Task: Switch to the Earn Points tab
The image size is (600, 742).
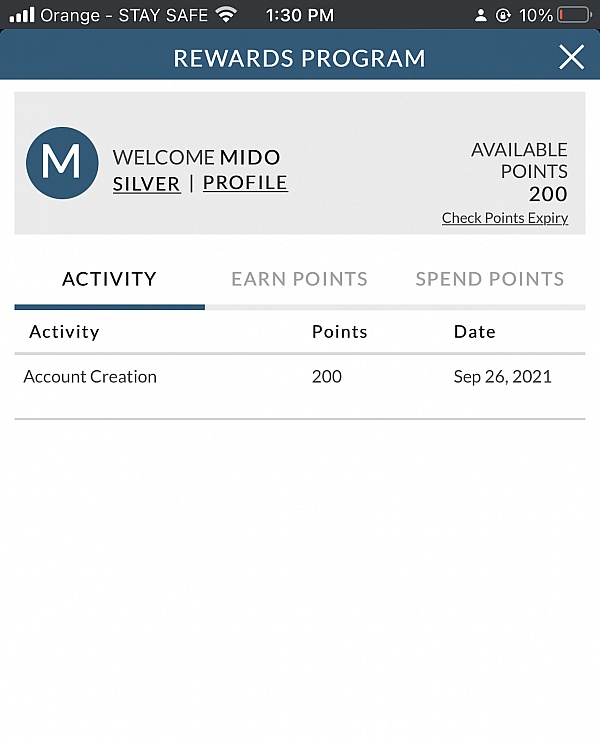Action: 299,279
